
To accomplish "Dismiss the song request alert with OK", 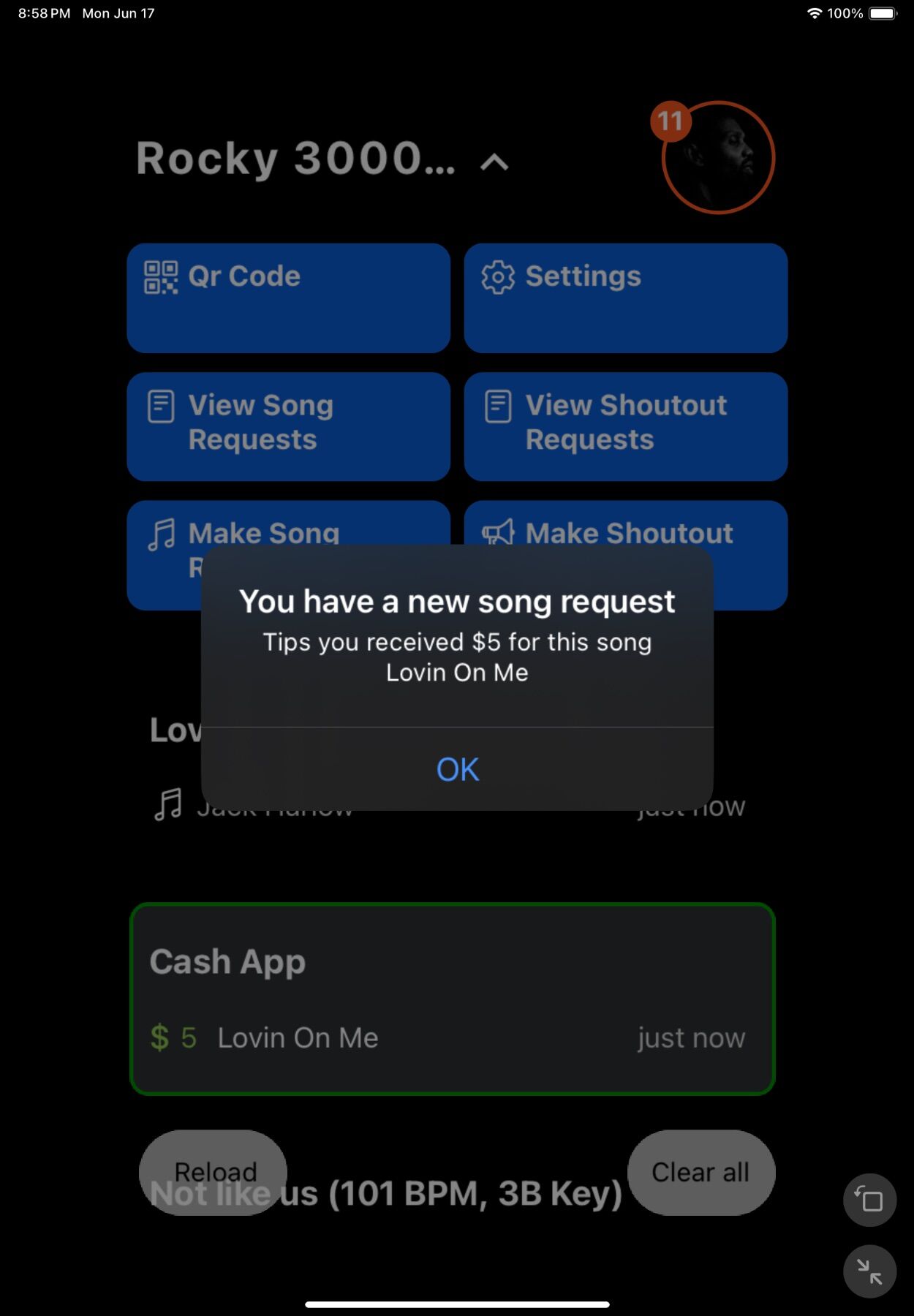I will 457,769.
